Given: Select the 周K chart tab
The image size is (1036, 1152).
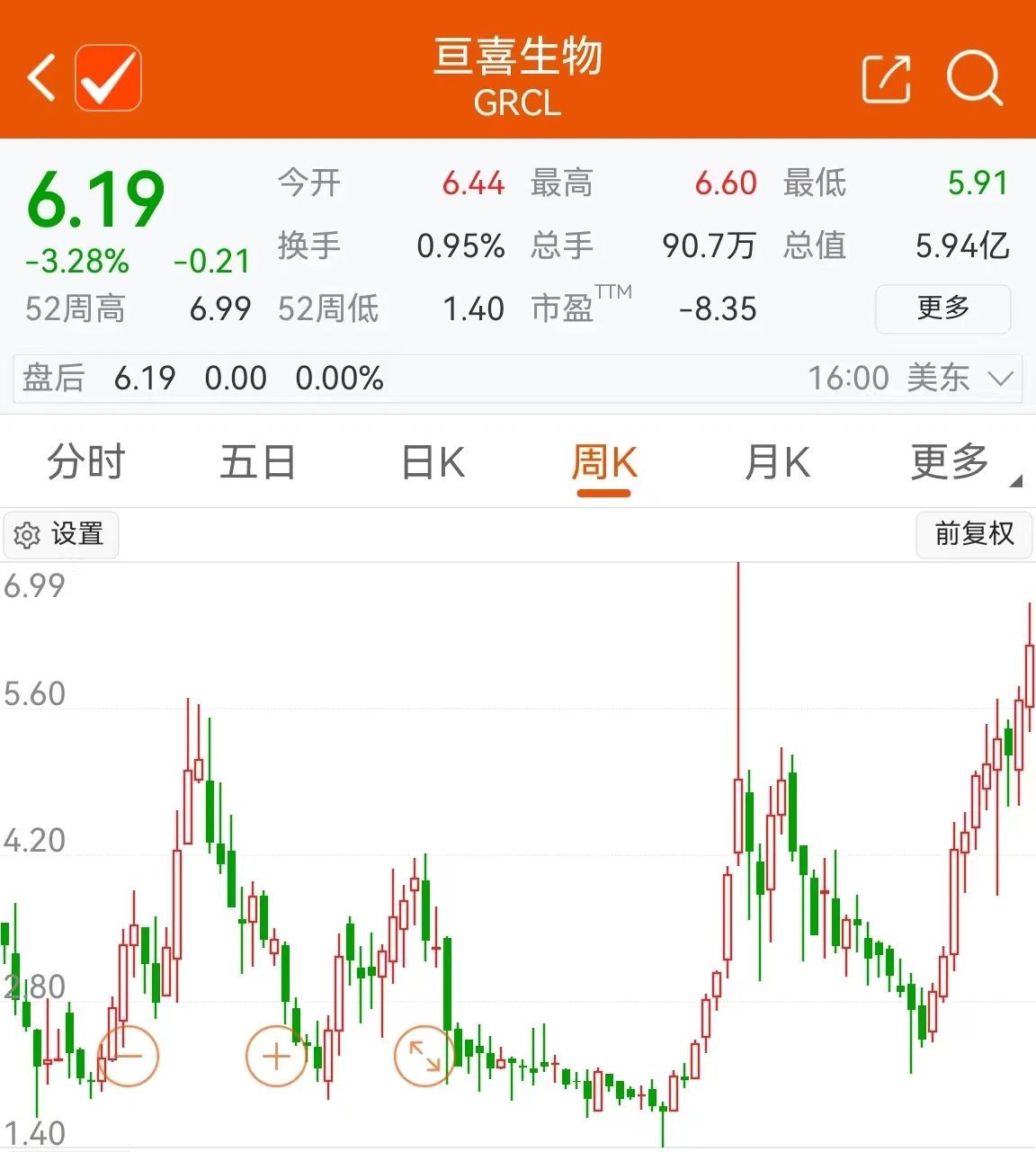Looking at the screenshot, I should pyautogui.click(x=604, y=463).
